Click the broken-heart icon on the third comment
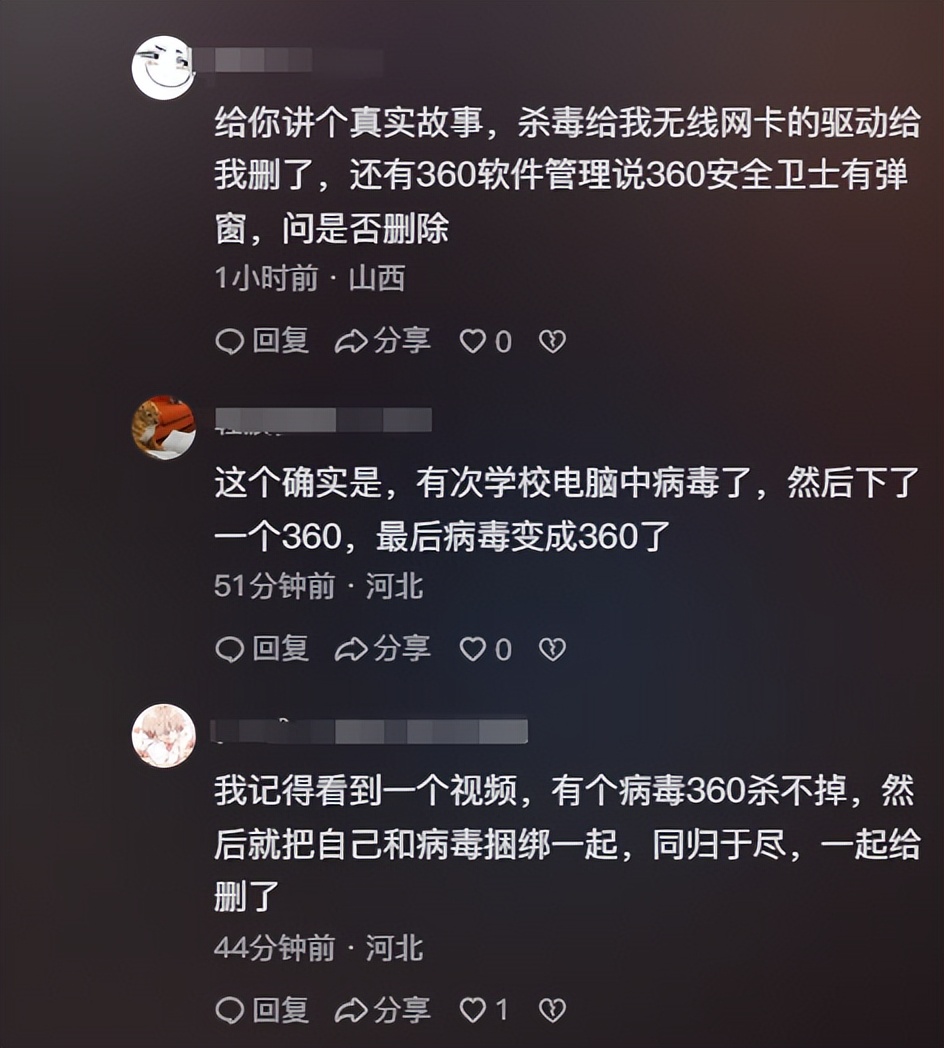 click(x=549, y=1010)
